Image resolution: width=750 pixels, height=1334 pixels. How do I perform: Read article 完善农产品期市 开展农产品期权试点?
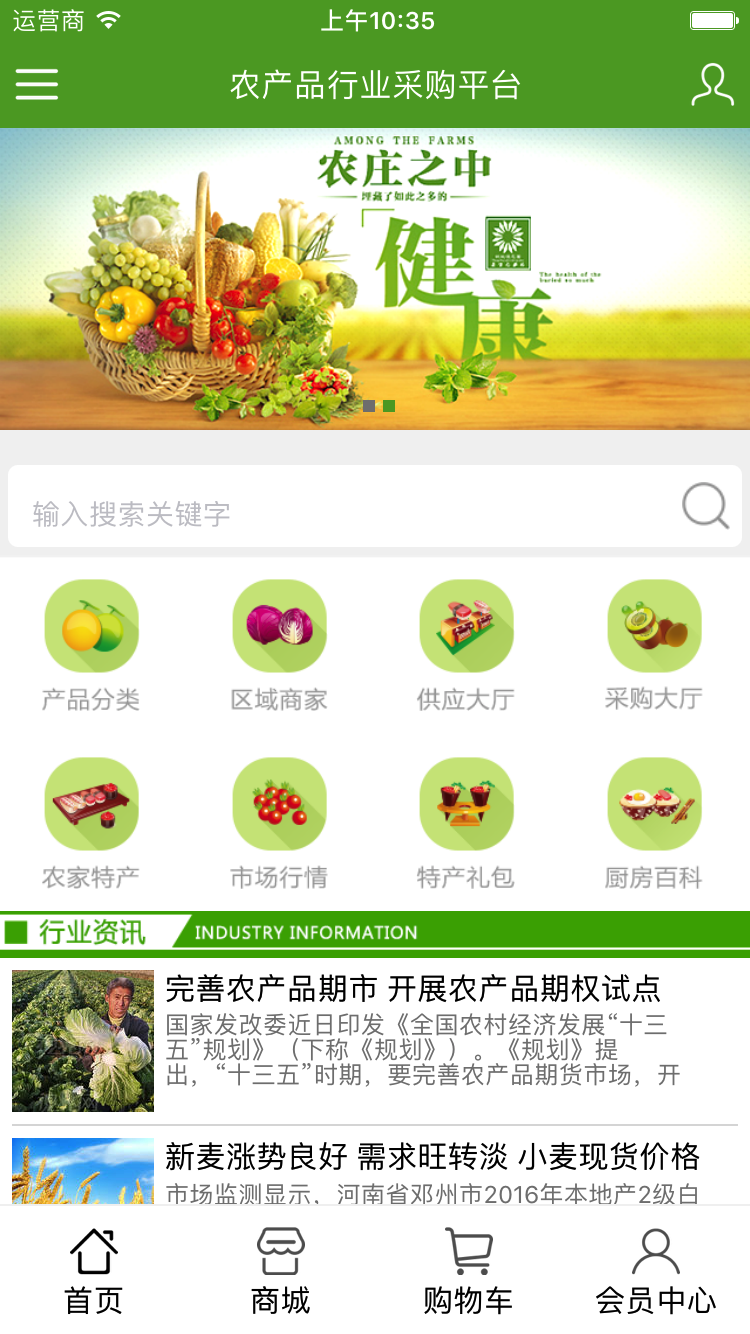click(x=375, y=1041)
